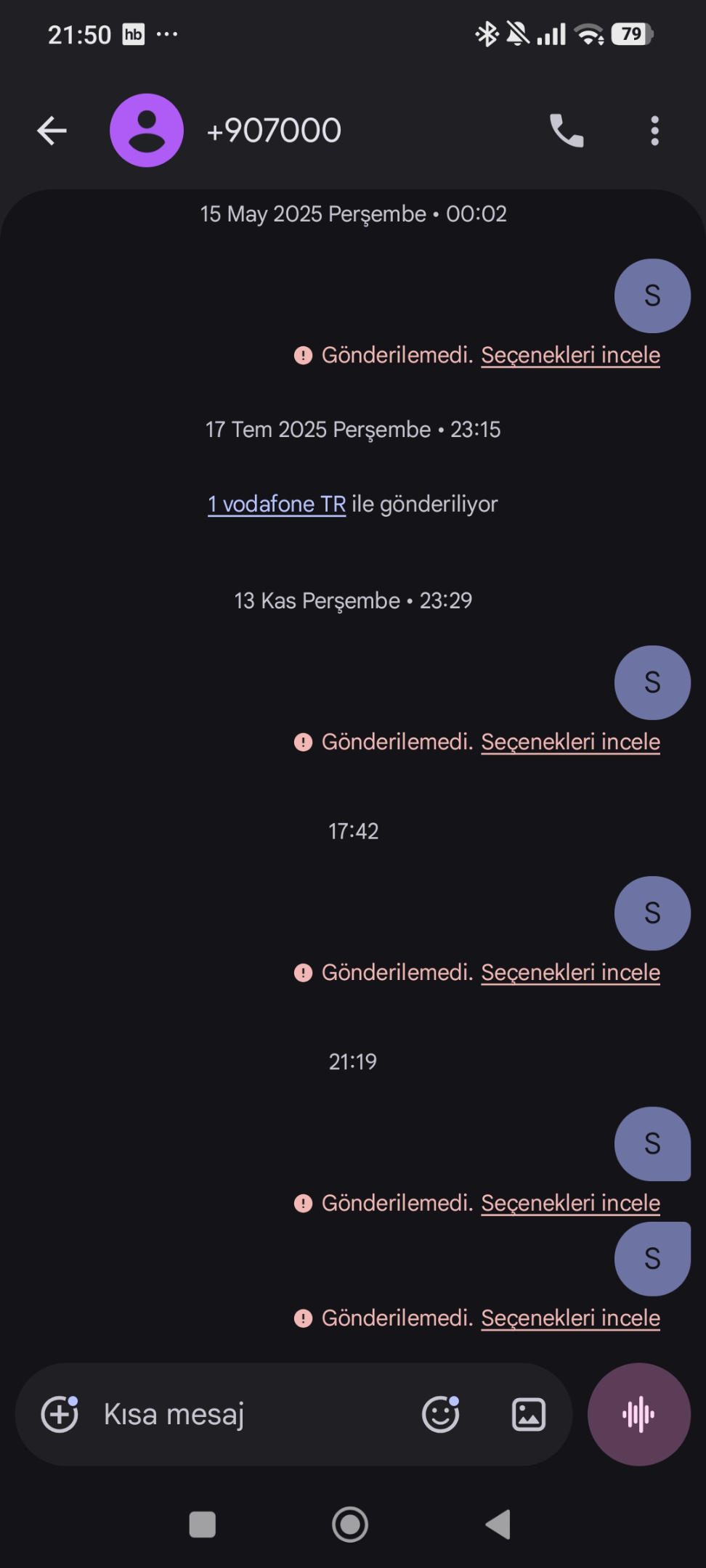Screen dimensions: 706x1568
Task: Open Seçenekleri incele under the 17:42 message
Action: [570, 973]
